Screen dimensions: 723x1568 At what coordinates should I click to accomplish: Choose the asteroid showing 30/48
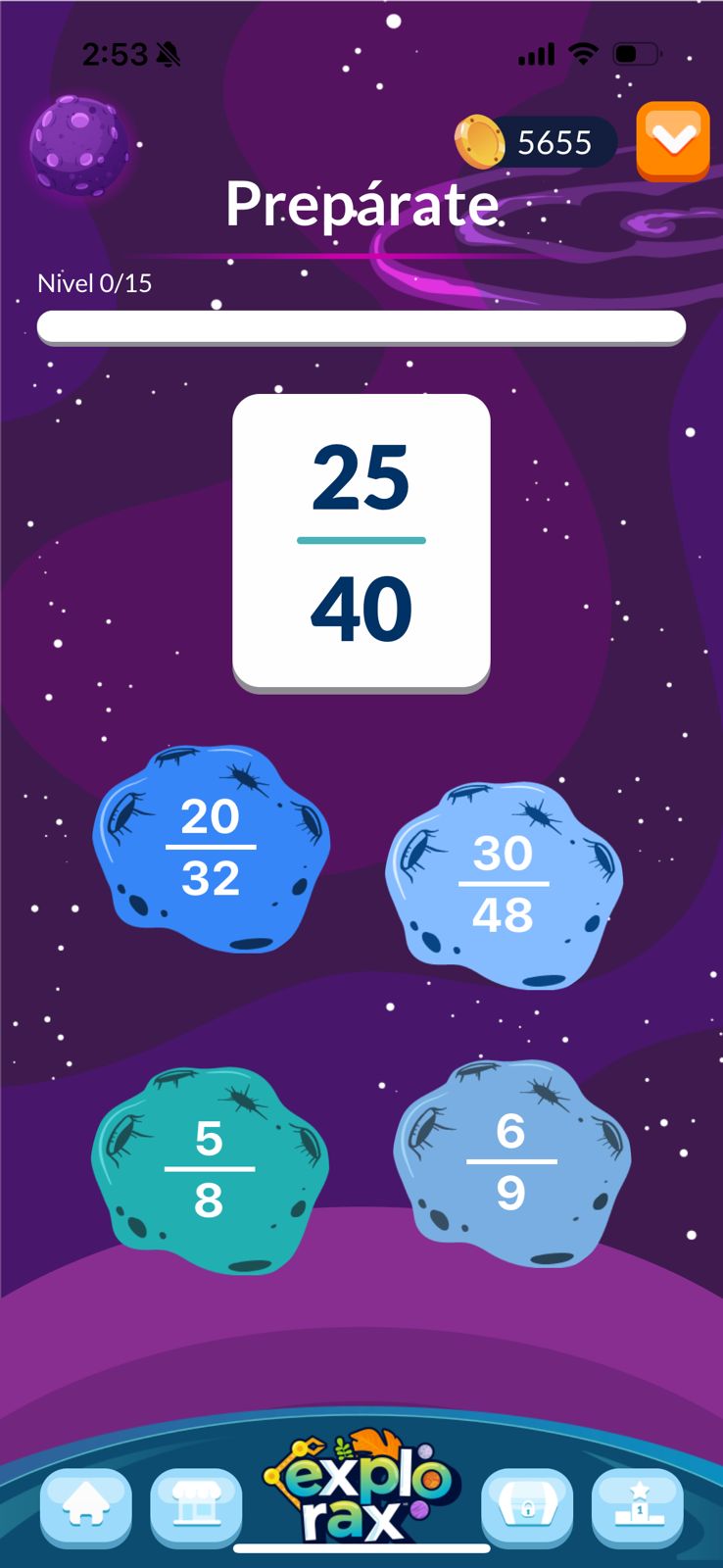504,884
